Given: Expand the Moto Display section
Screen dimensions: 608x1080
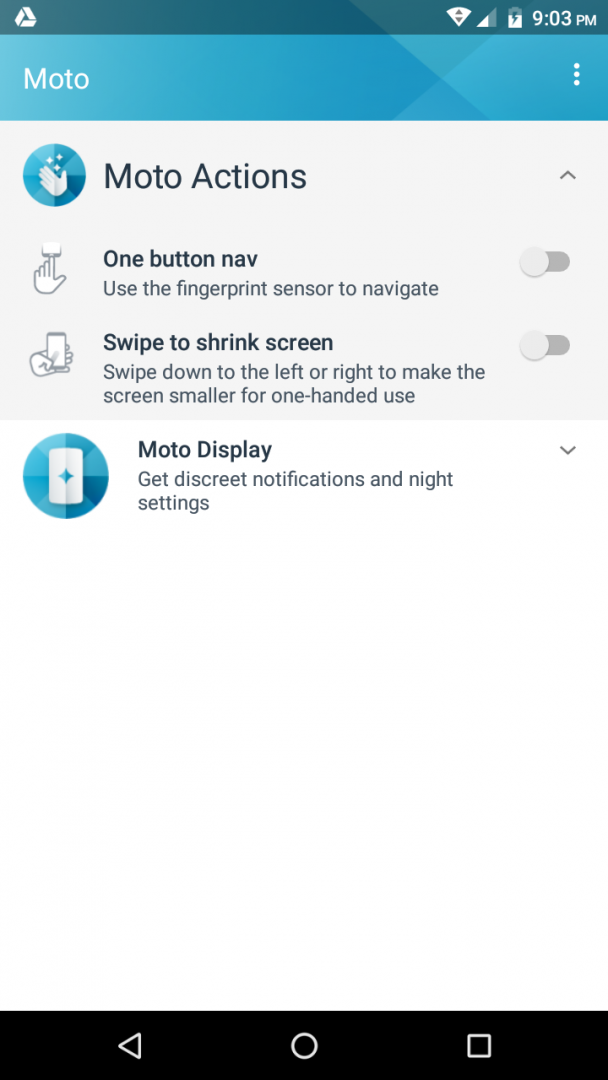Looking at the screenshot, I should click(x=567, y=450).
